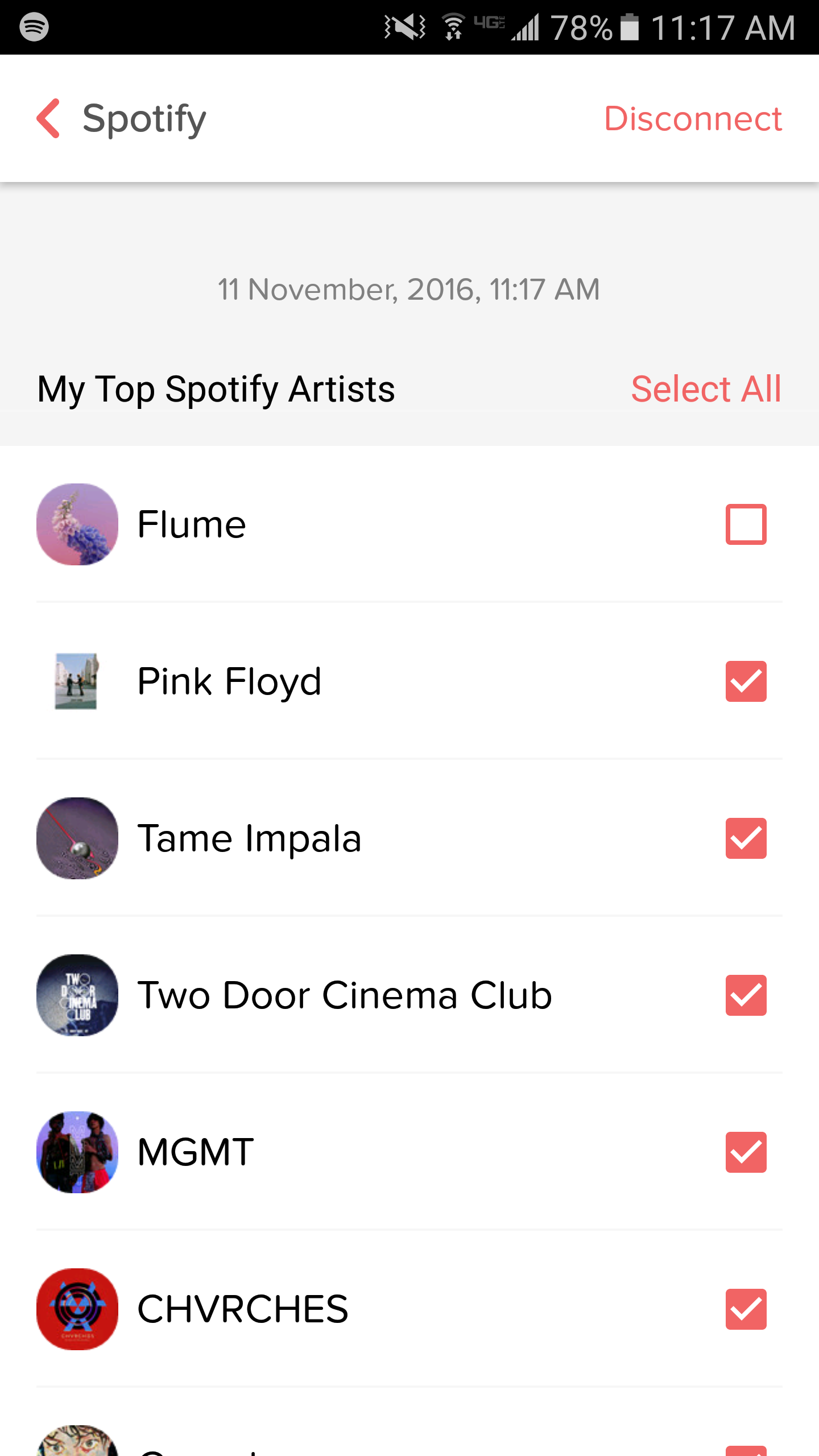
Task: Deselect the CHVRCHES artist checkbox
Action: [x=746, y=1309]
